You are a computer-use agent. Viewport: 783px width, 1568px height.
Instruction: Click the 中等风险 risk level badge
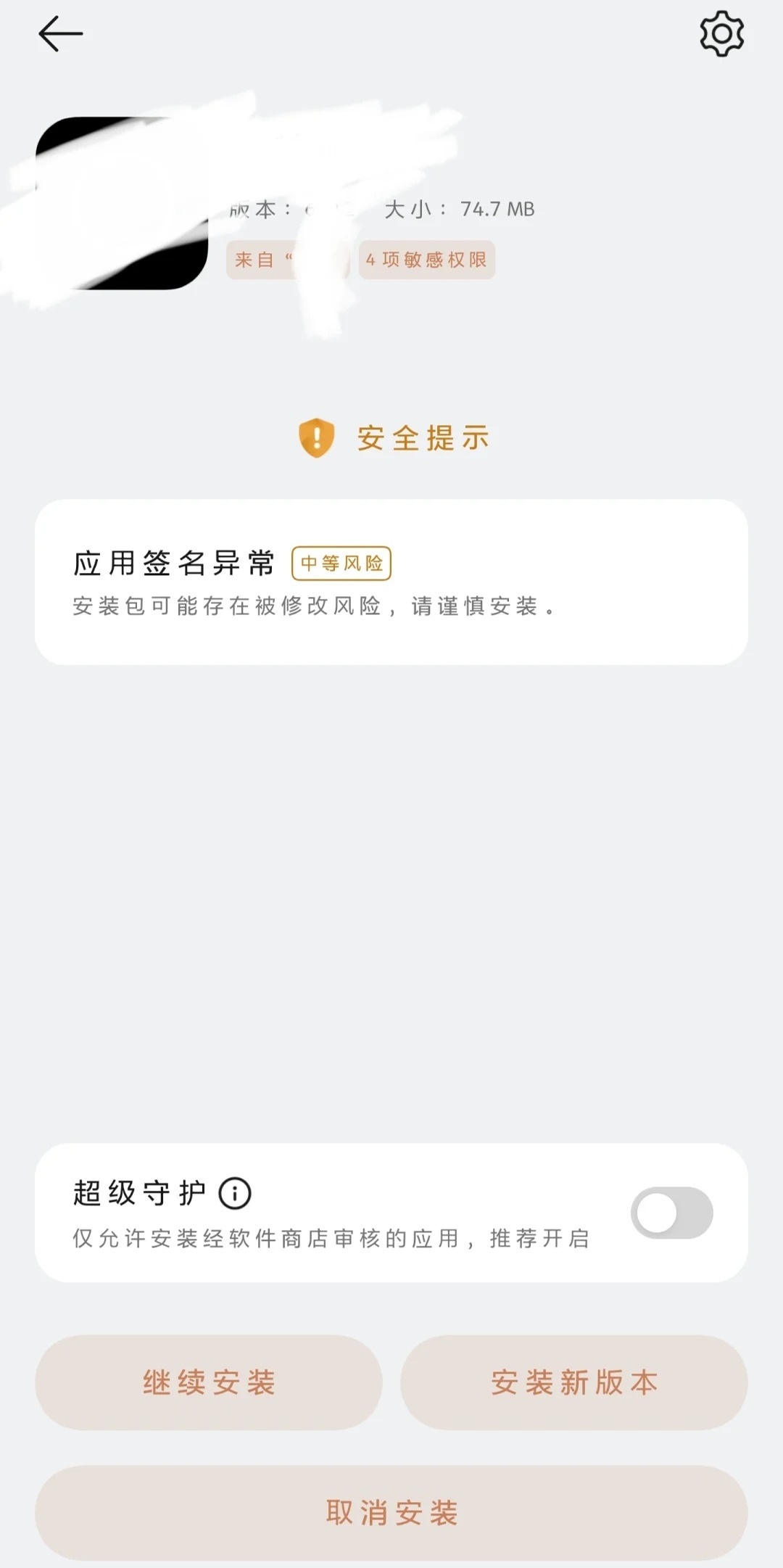pos(343,562)
